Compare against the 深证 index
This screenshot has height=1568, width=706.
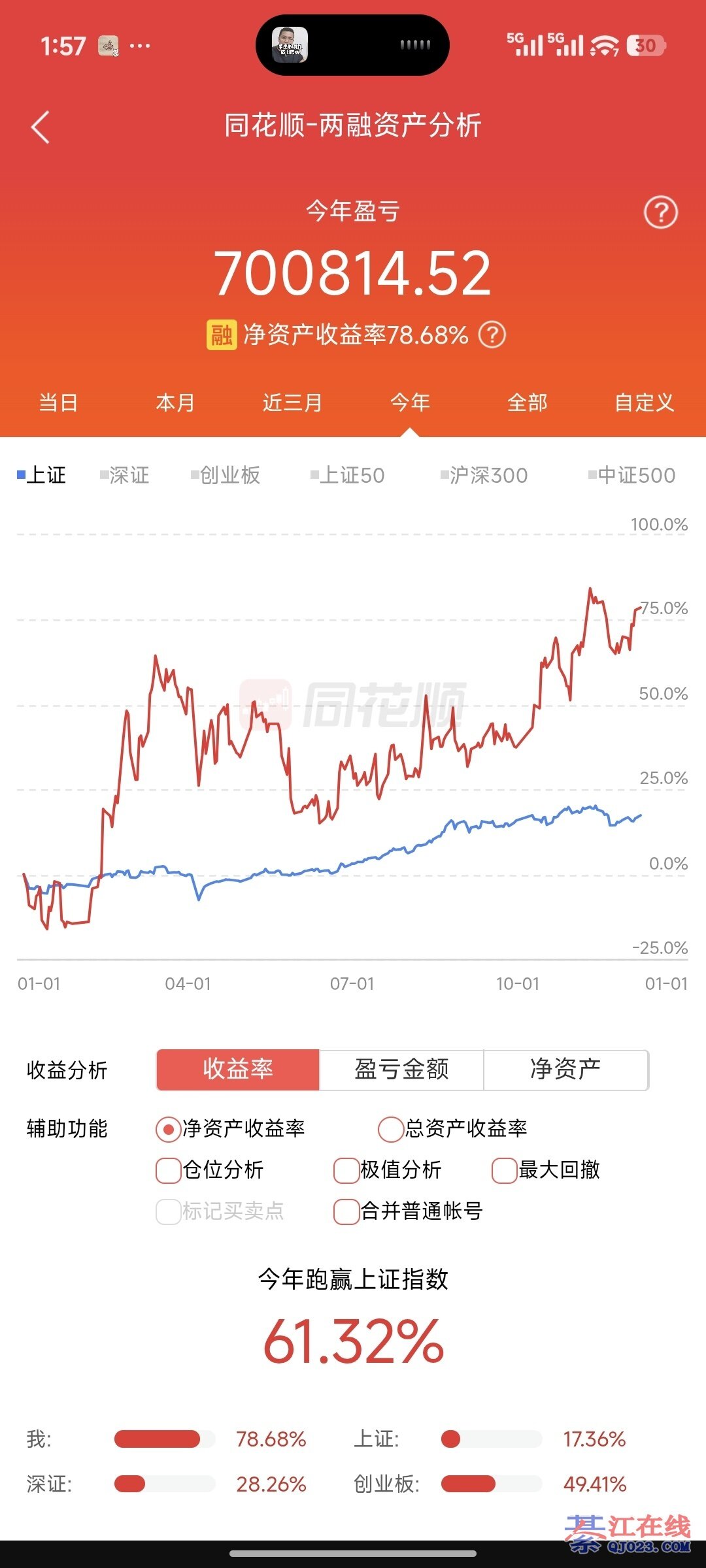[x=125, y=475]
